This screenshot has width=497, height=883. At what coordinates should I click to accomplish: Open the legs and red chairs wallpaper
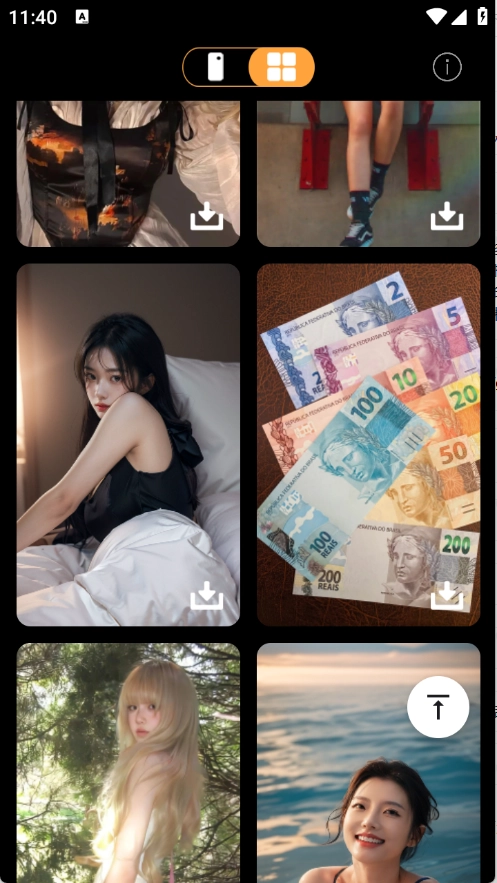tap(369, 173)
